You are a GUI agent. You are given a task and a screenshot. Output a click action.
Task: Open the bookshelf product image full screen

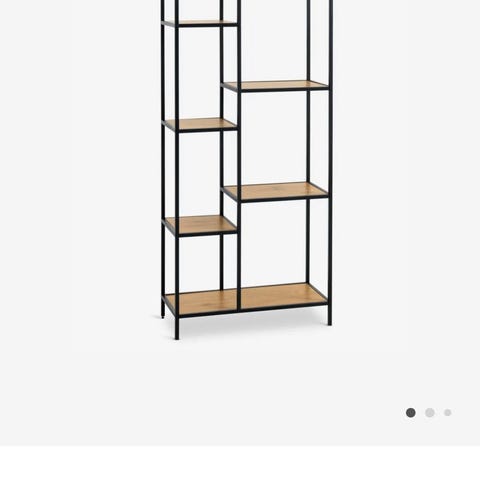click(x=247, y=170)
